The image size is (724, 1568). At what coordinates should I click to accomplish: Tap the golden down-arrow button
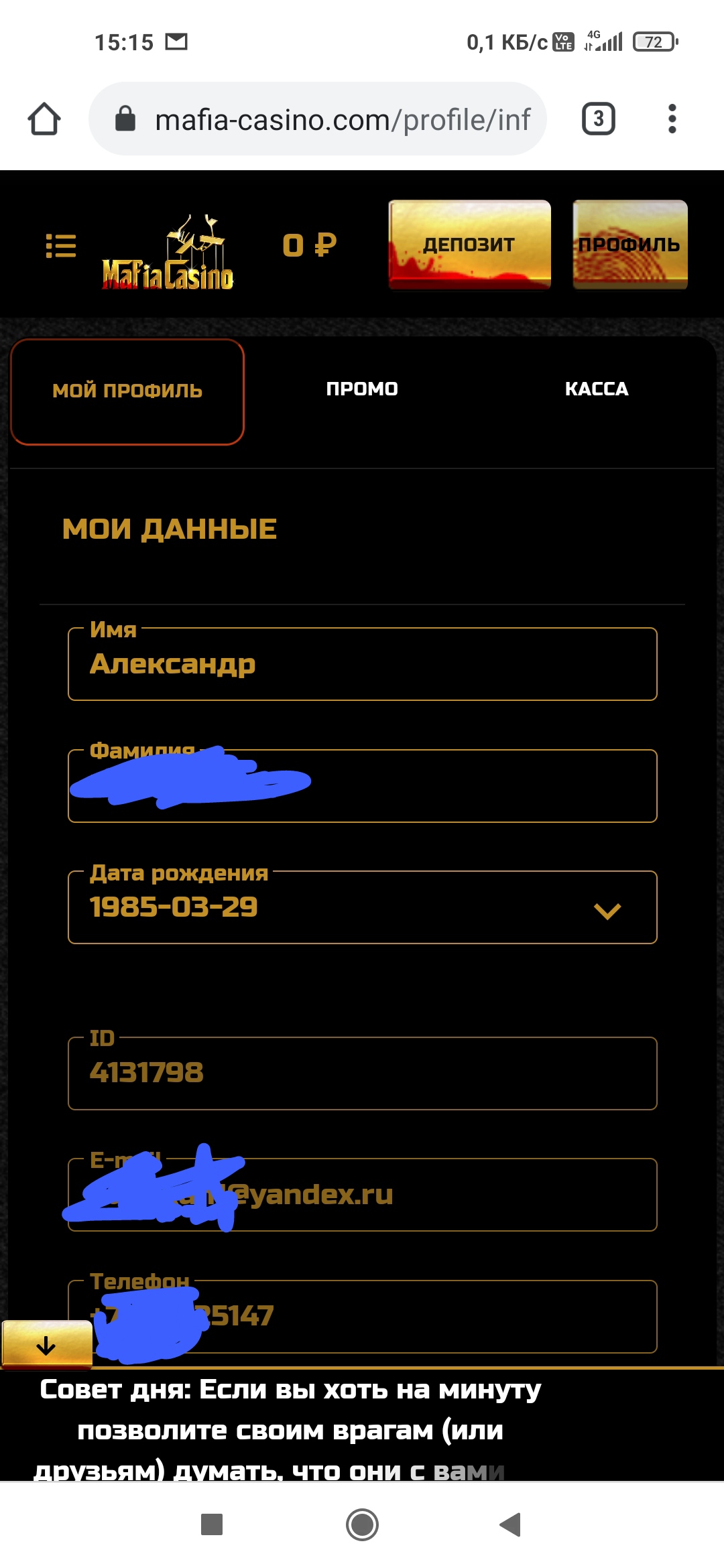click(x=46, y=1345)
